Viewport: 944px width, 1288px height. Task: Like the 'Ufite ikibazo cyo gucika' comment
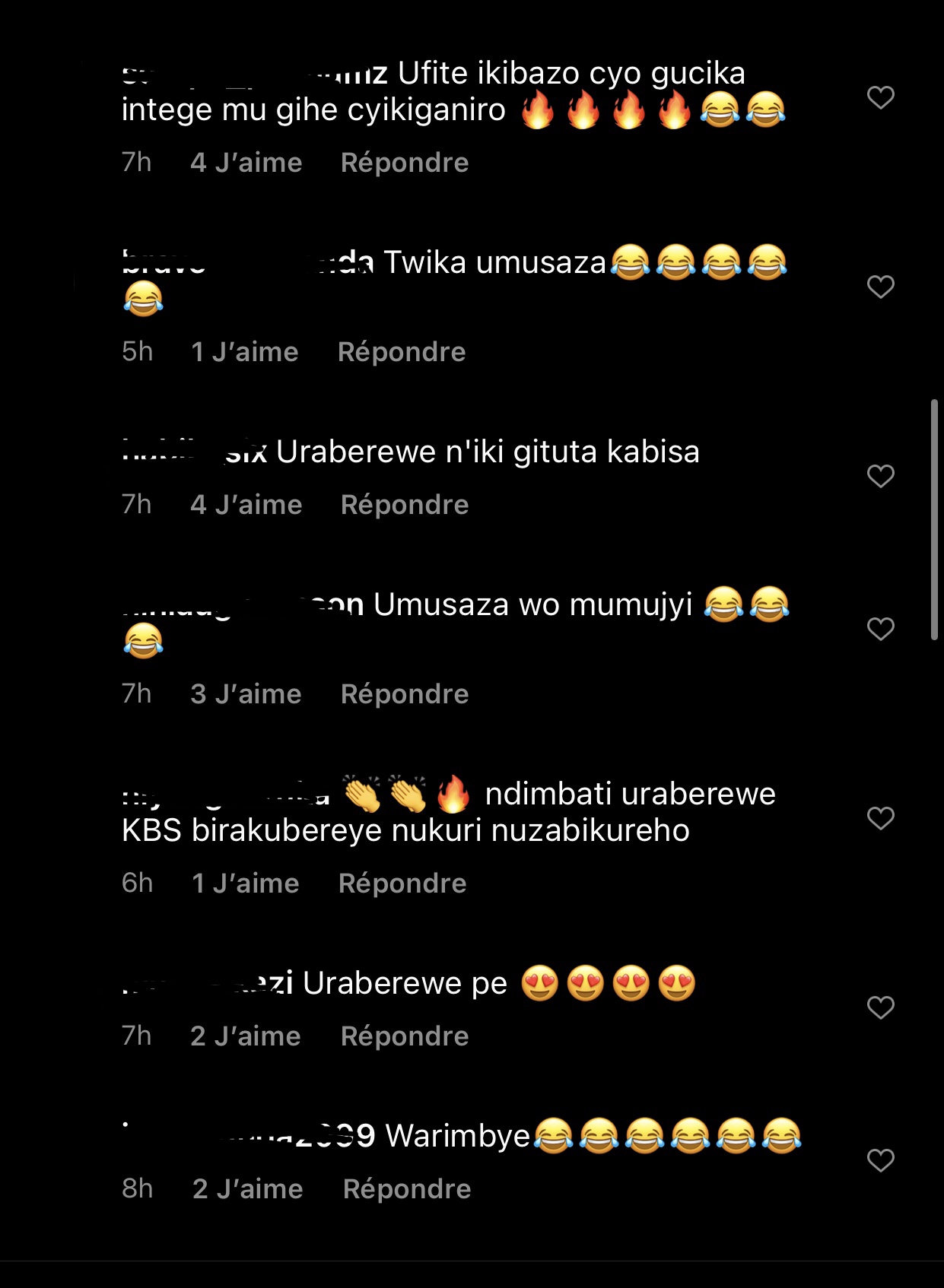tap(880, 97)
